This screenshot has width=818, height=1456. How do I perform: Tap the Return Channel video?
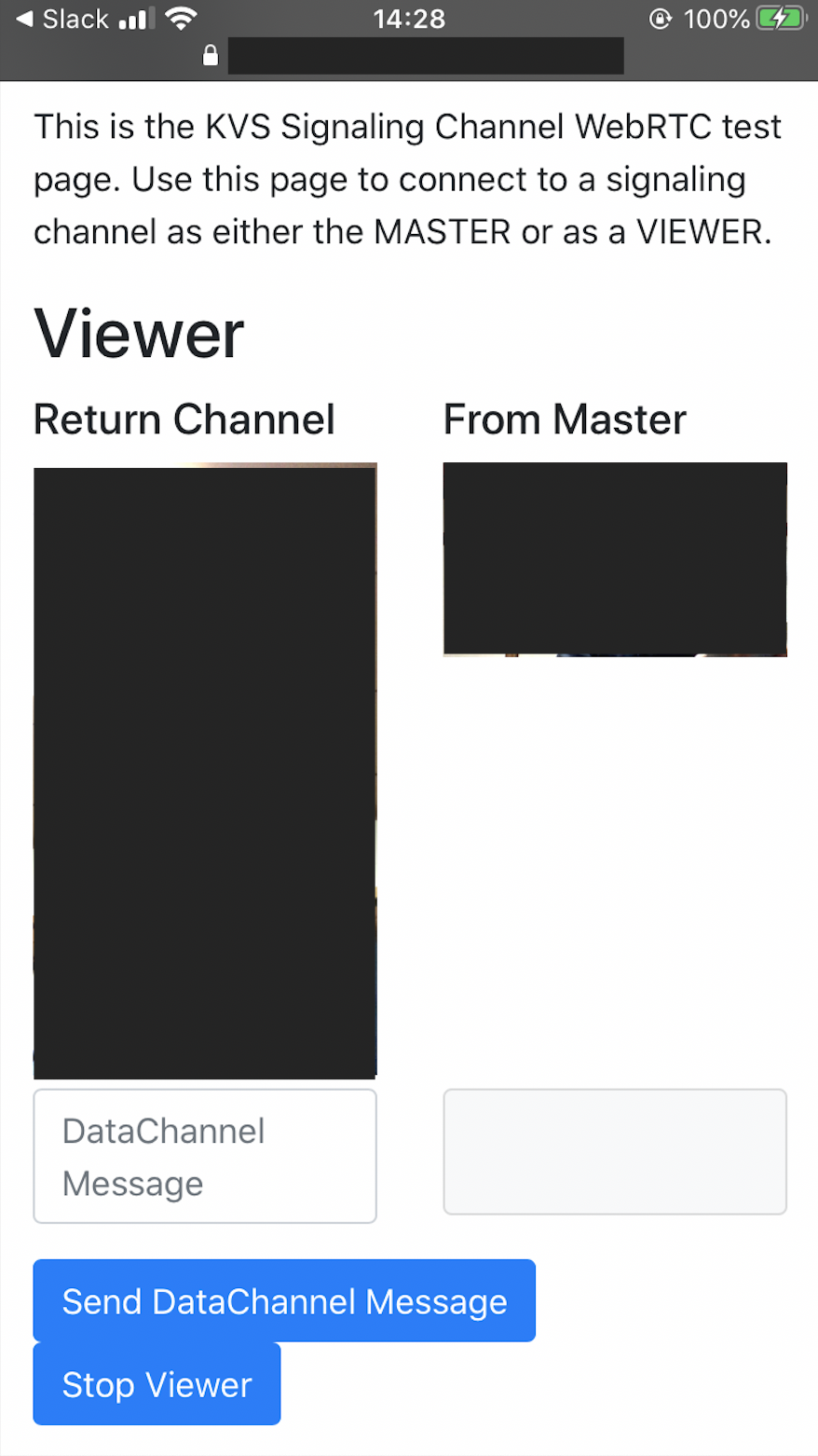point(205,771)
